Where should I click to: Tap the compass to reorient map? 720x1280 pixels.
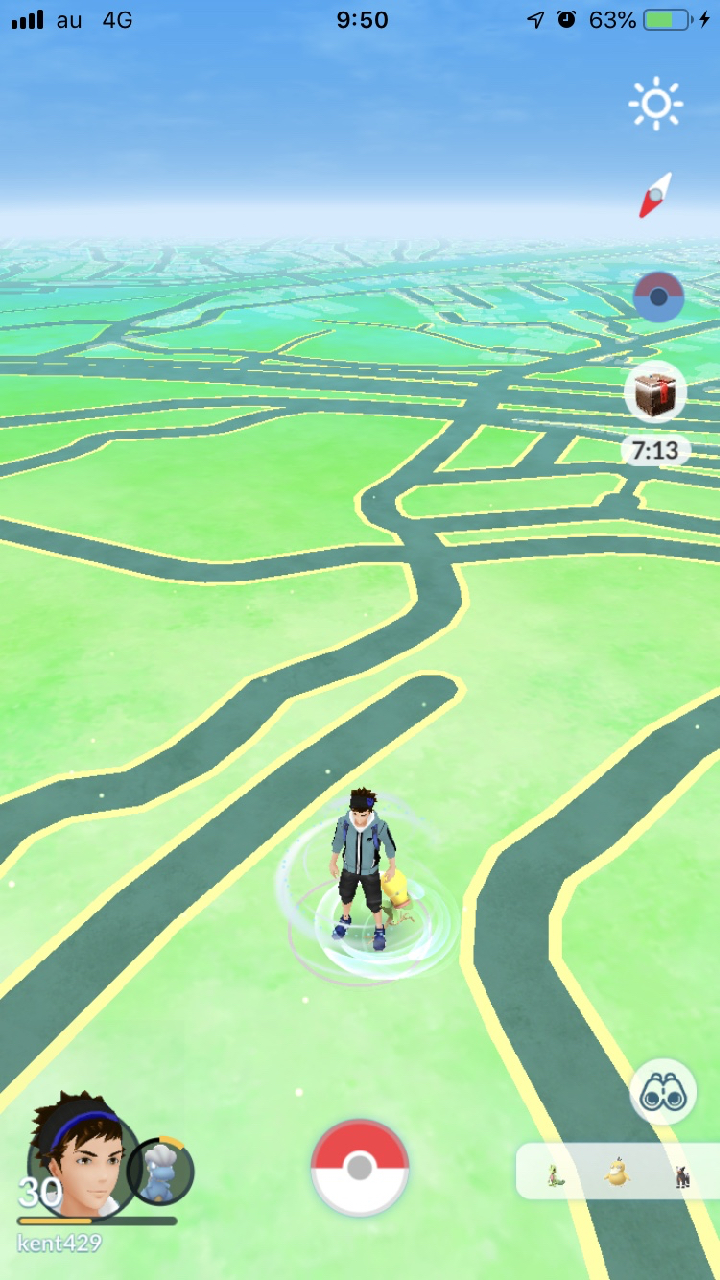point(656,195)
